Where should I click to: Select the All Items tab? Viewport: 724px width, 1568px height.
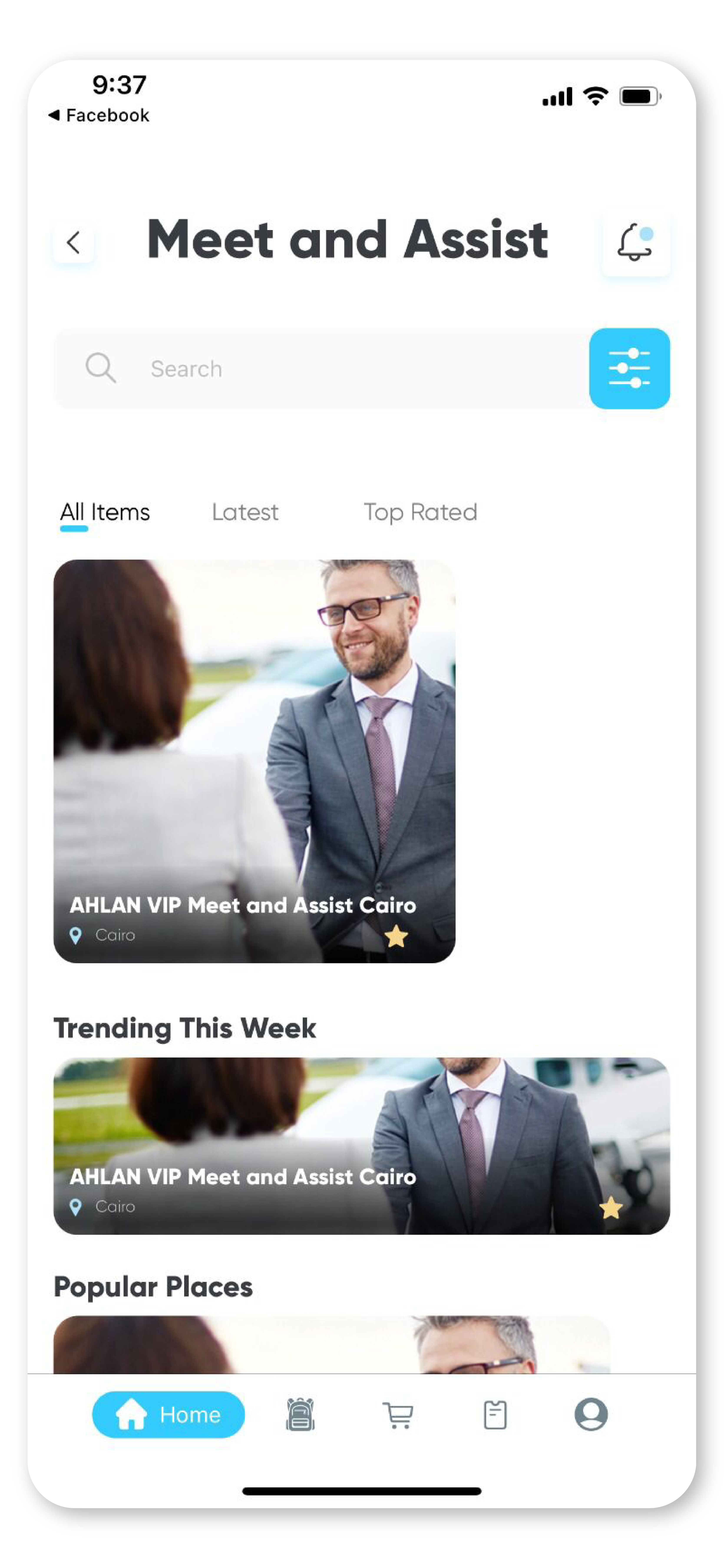click(x=105, y=512)
